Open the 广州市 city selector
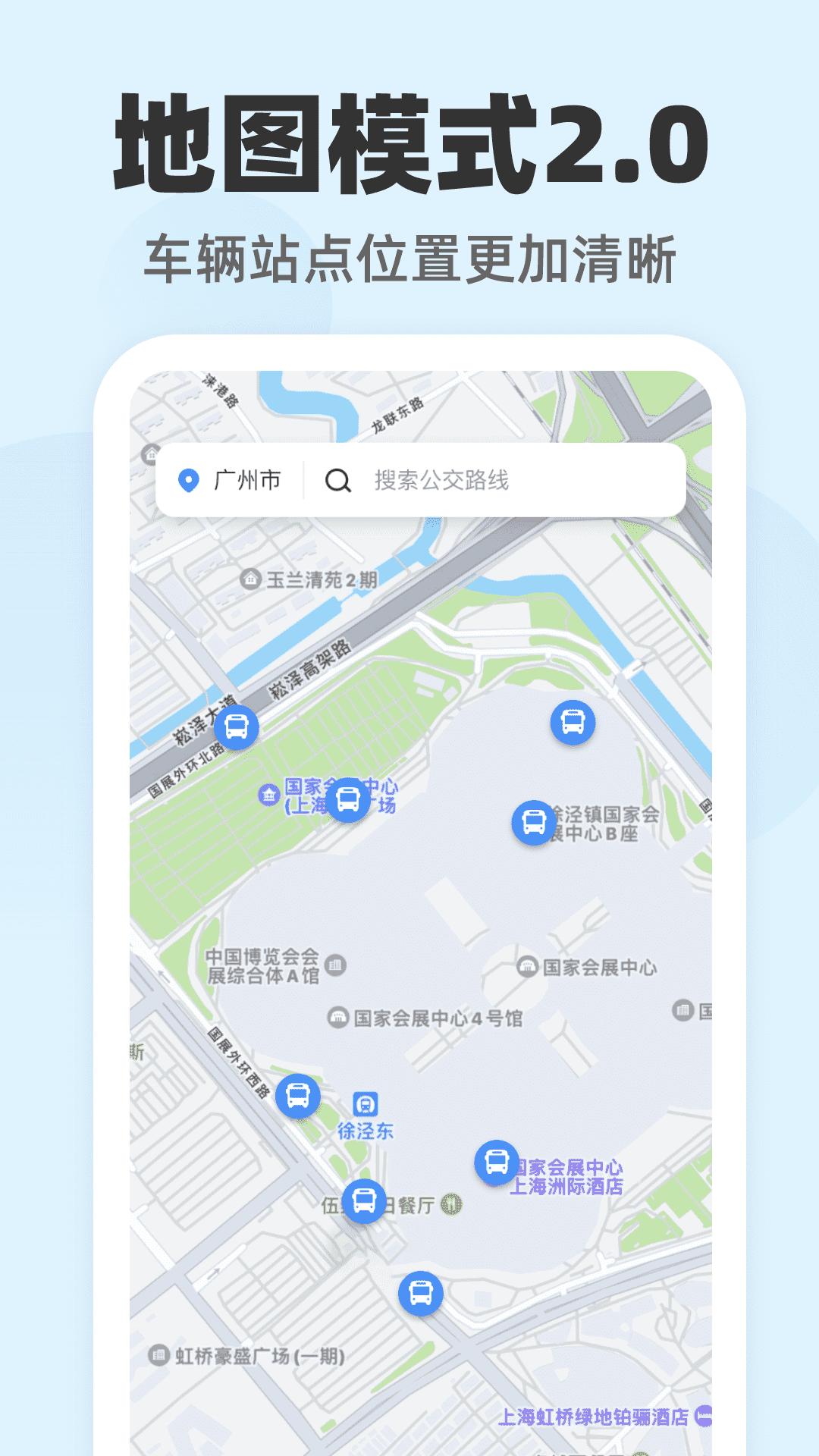Image resolution: width=819 pixels, height=1456 pixels. (x=245, y=479)
